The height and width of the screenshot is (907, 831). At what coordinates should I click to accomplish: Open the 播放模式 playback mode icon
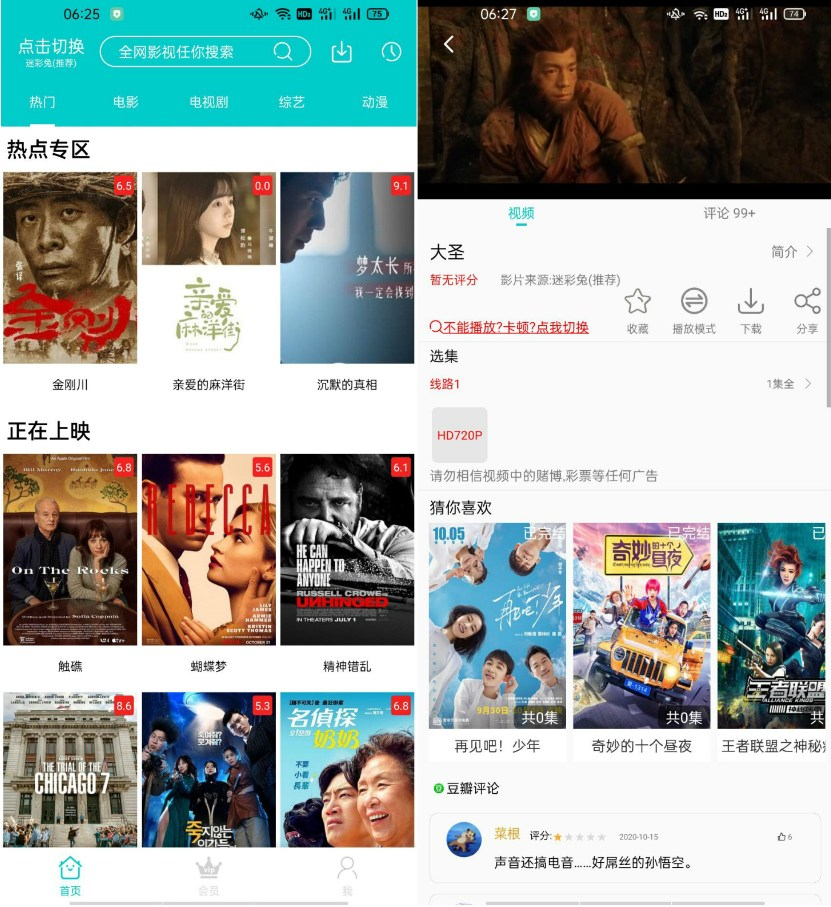691,300
